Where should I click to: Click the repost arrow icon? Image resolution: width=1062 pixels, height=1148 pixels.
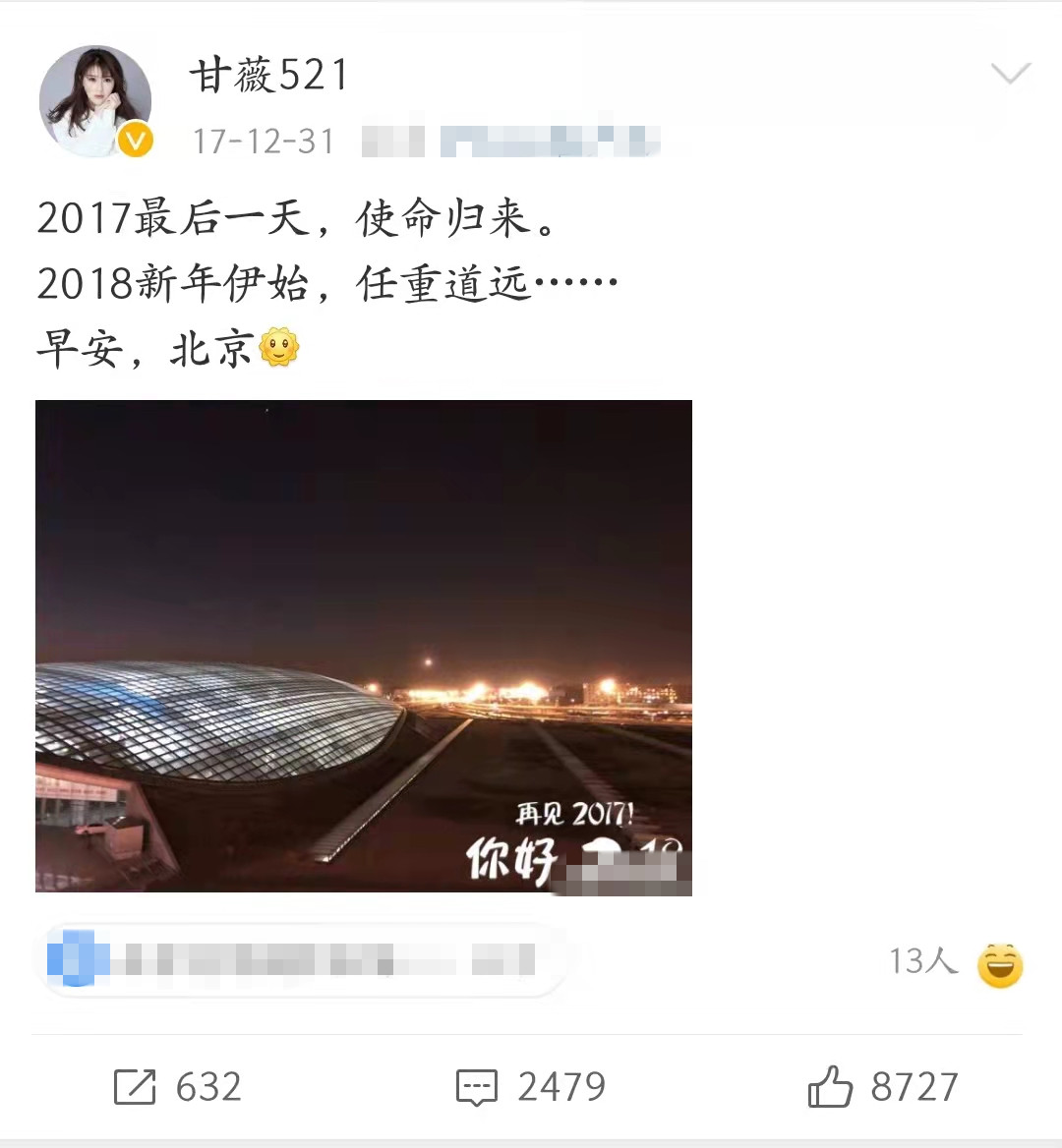tap(138, 1086)
